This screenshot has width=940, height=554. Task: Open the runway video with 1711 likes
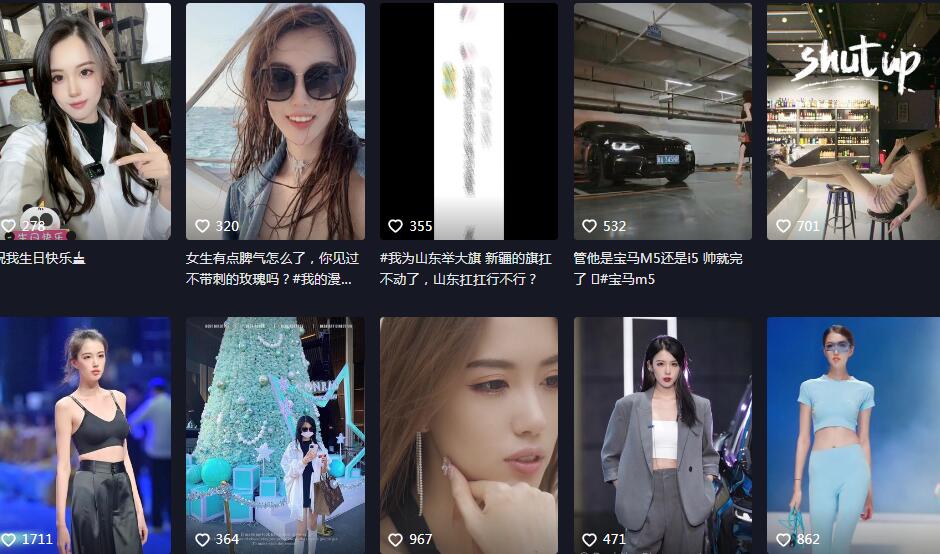[85, 435]
